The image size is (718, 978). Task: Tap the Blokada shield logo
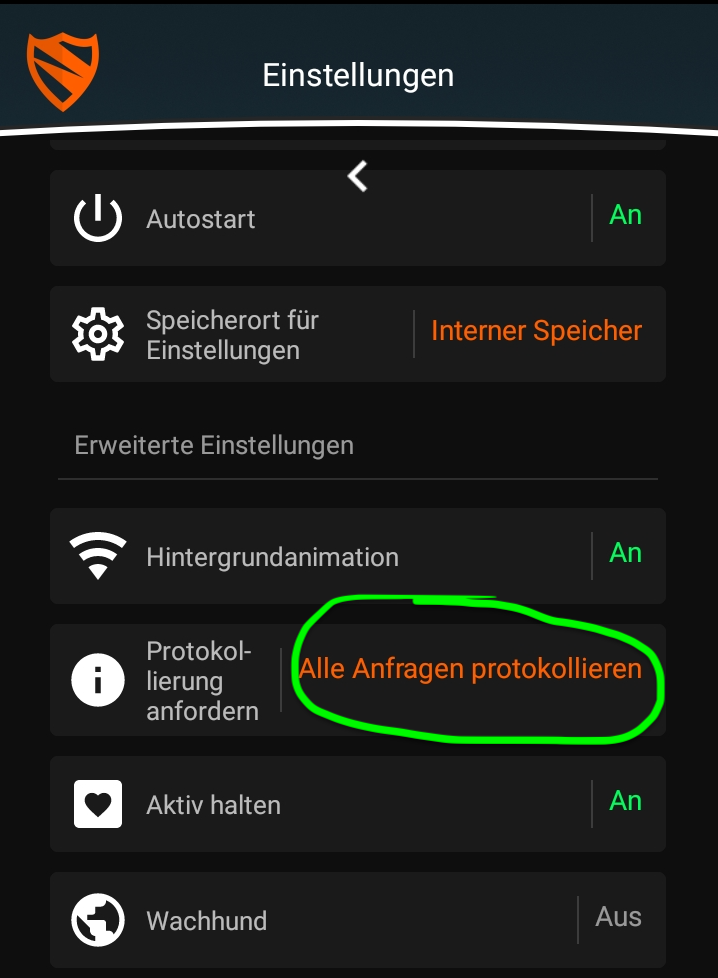click(63, 70)
